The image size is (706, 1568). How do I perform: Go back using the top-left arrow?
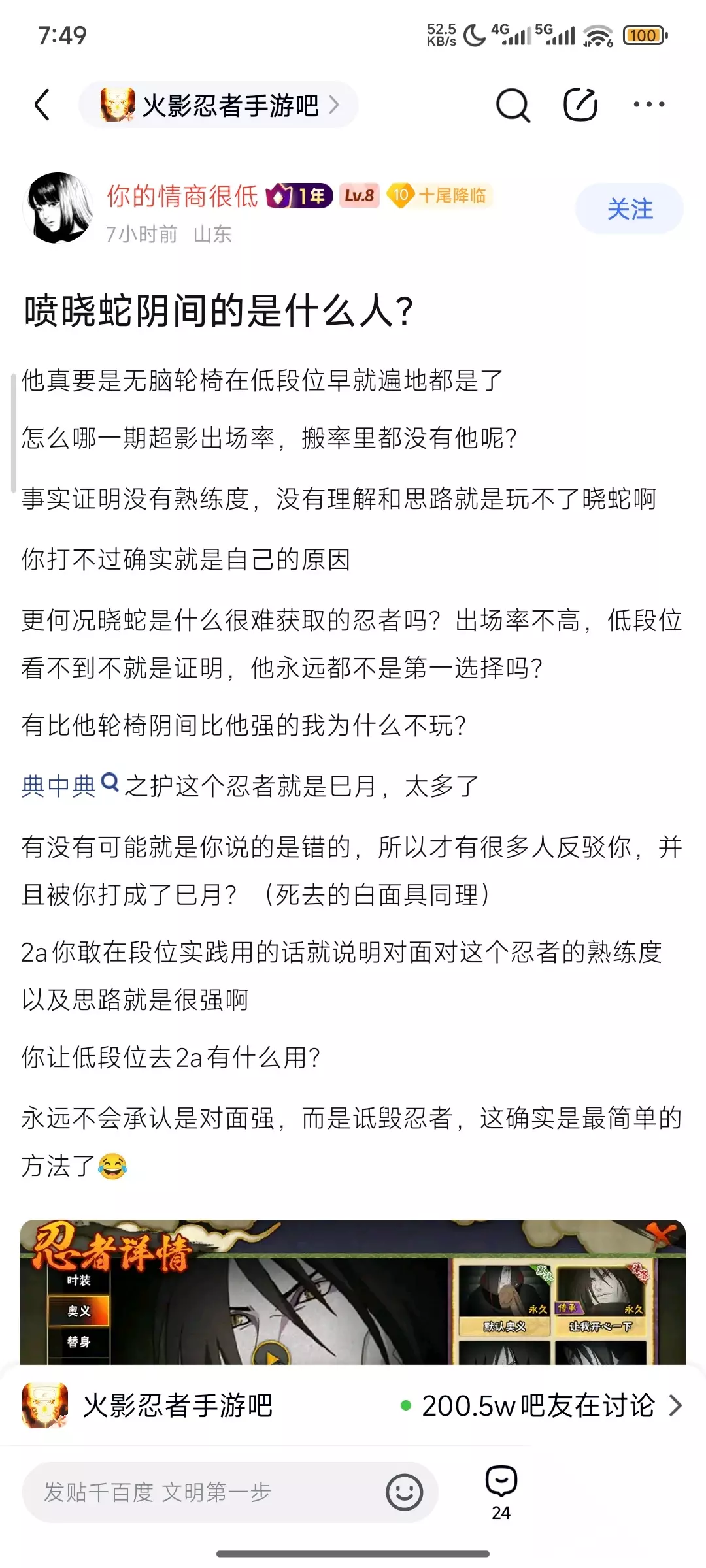coord(42,105)
